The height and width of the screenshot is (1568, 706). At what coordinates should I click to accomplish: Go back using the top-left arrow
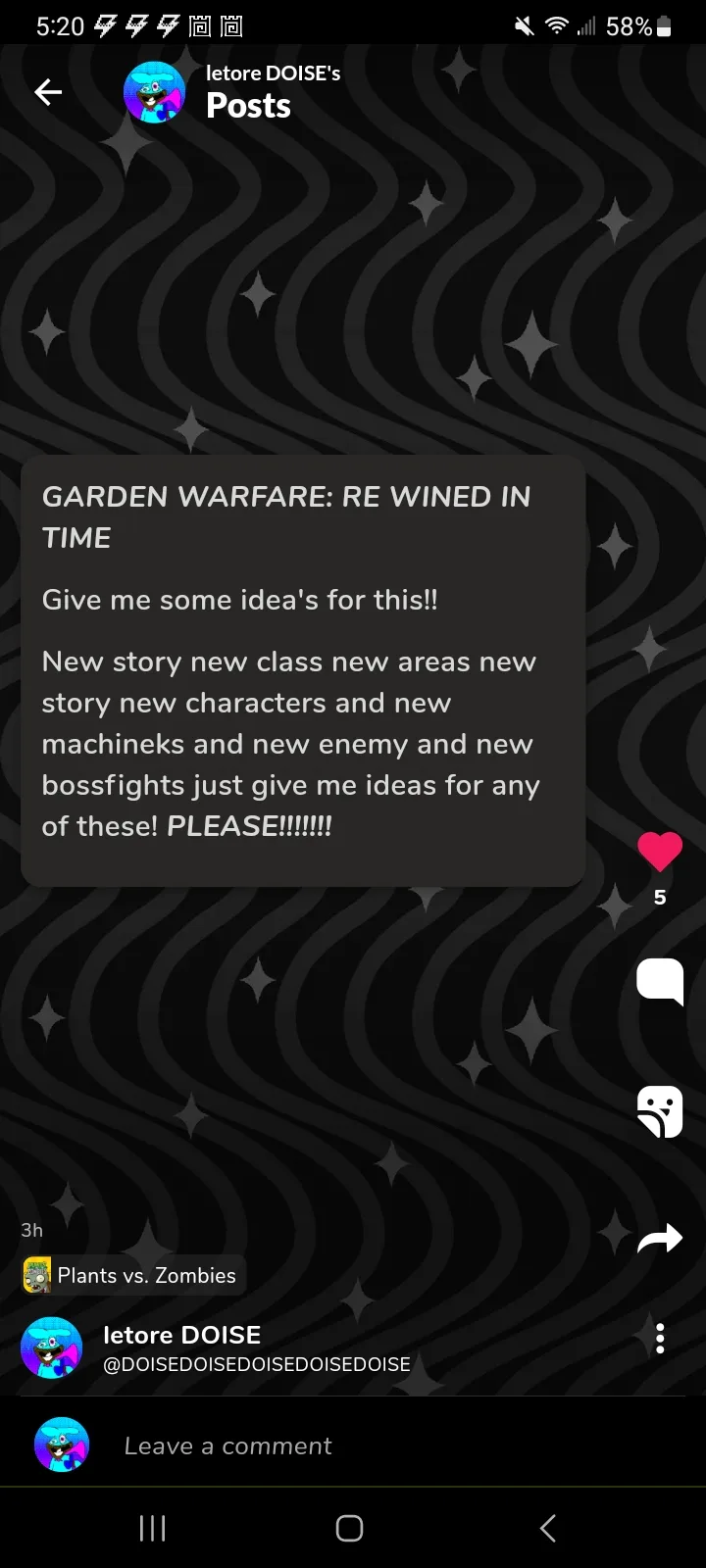pyautogui.click(x=48, y=92)
